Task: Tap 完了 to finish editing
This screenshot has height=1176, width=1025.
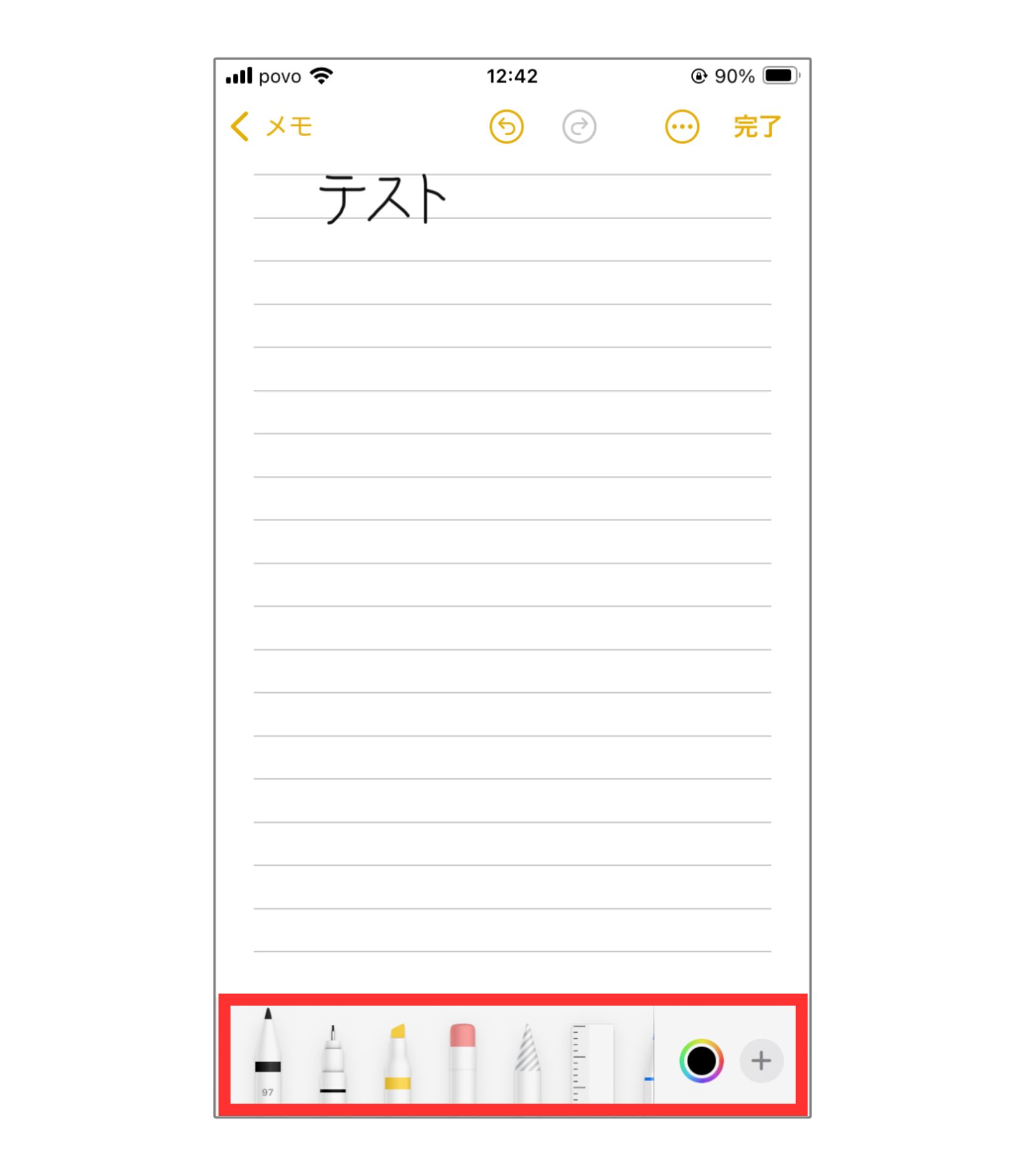Action: 756,126
